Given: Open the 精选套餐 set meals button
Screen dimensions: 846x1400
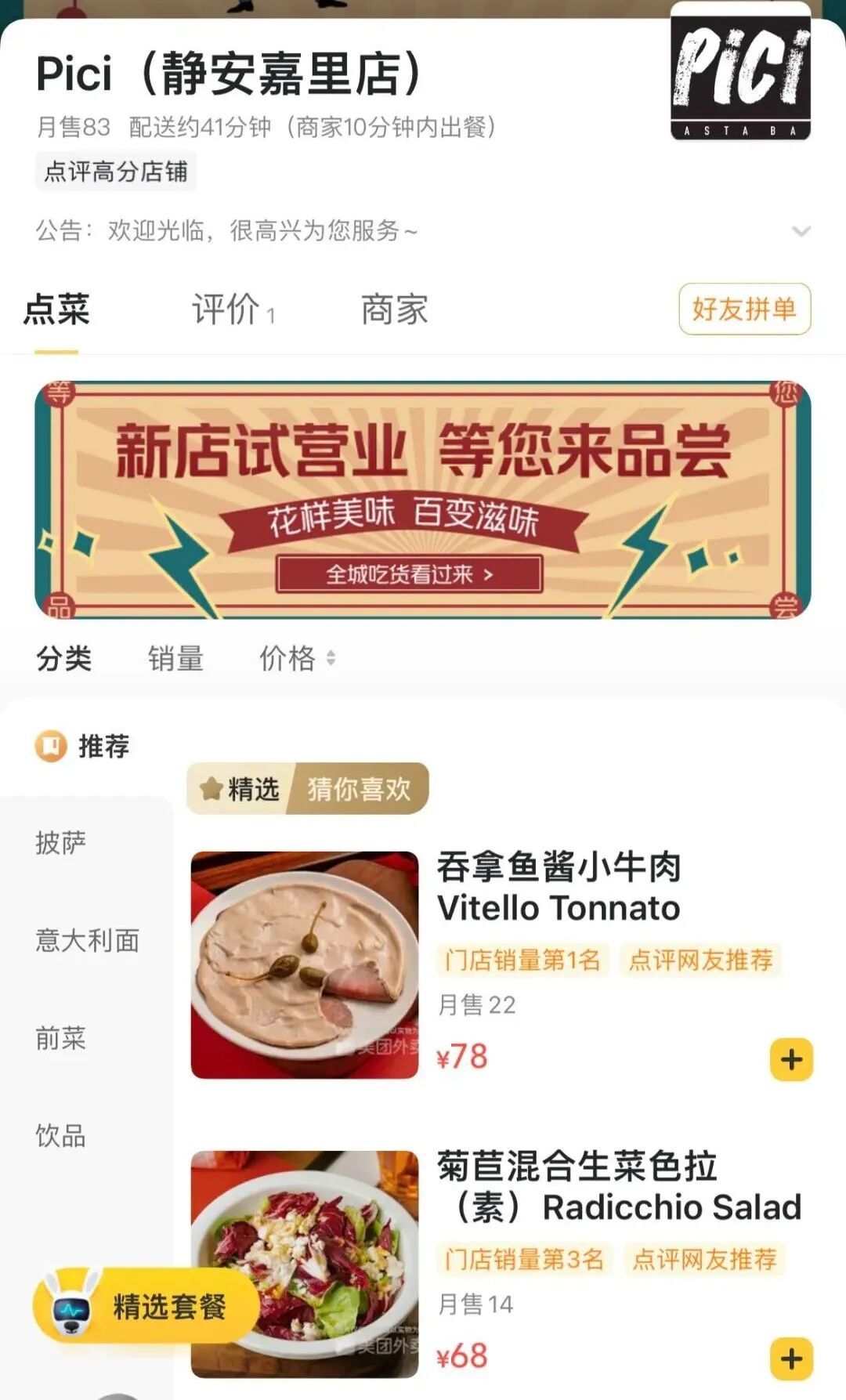Looking at the screenshot, I should pyautogui.click(x=145, y=1306).
